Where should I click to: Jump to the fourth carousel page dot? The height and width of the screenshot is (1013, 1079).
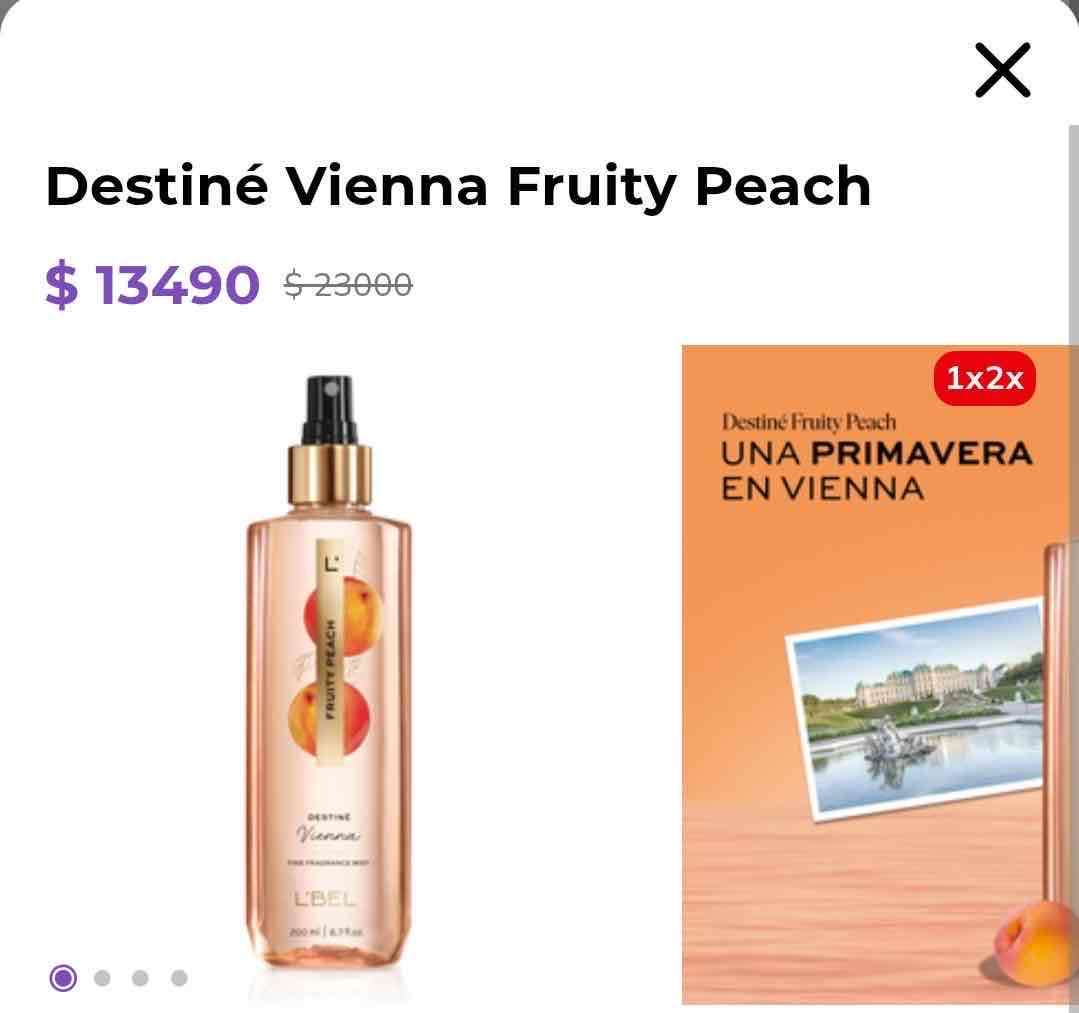[178, 978]
